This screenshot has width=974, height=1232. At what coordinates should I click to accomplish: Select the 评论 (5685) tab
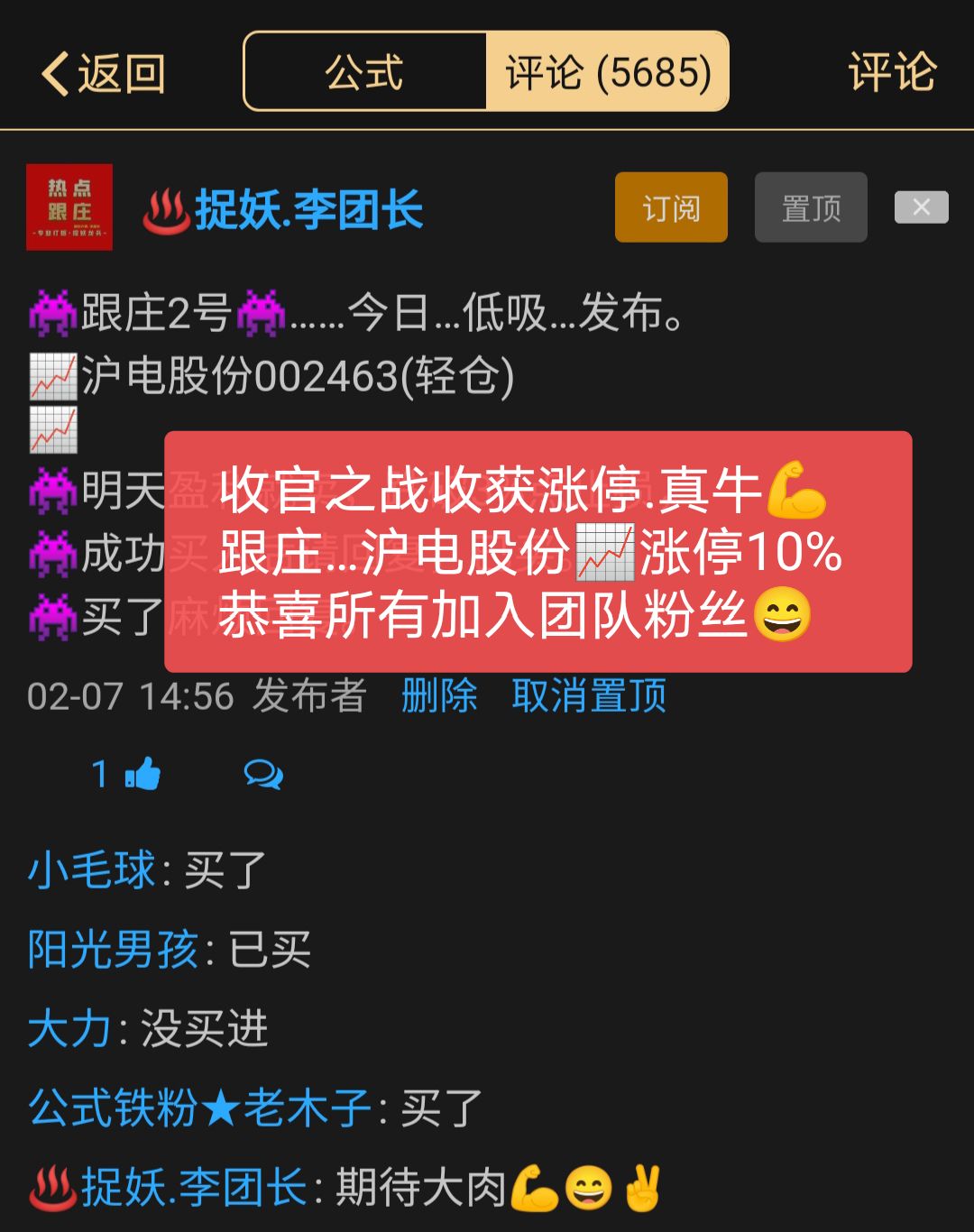(607, 72)
